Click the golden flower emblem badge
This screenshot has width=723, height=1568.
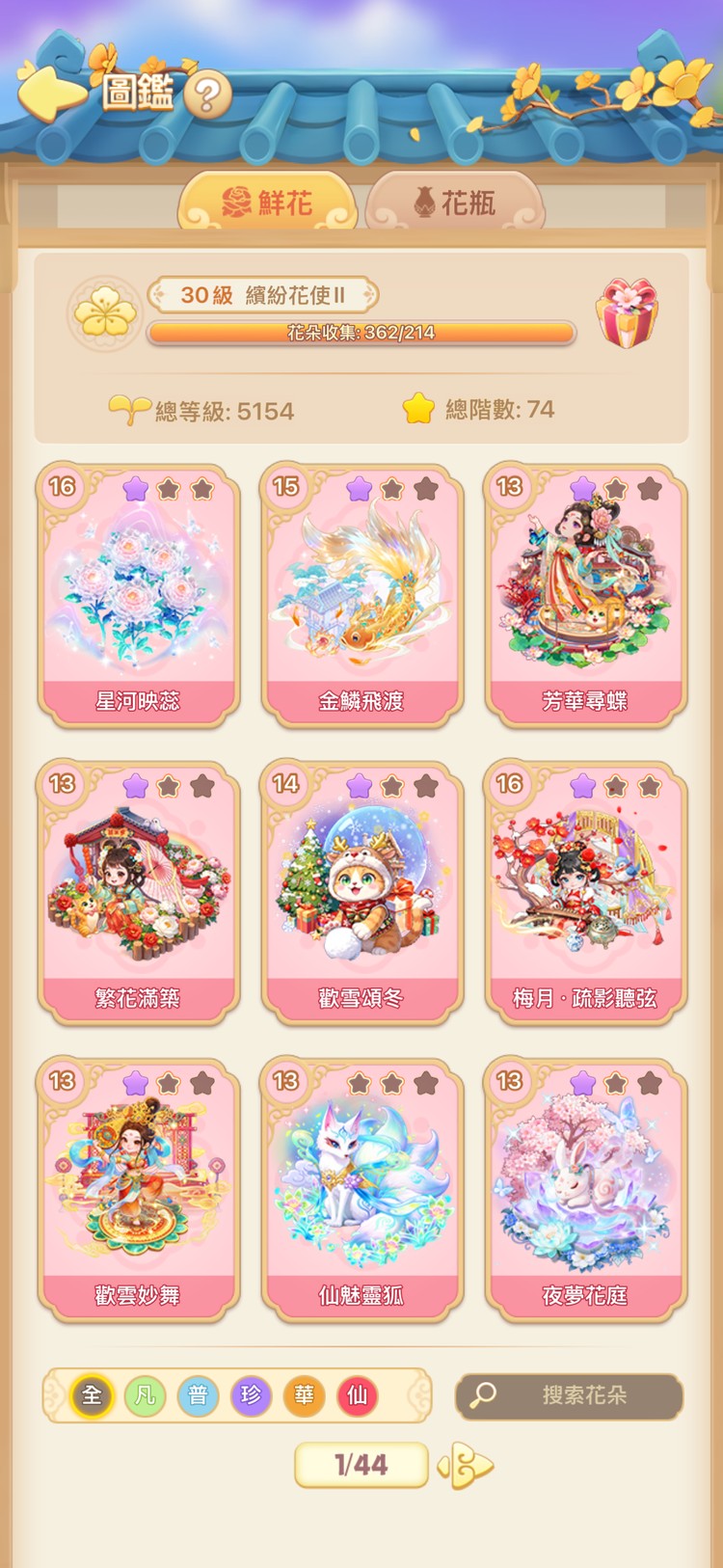click(x=104, y=311)
